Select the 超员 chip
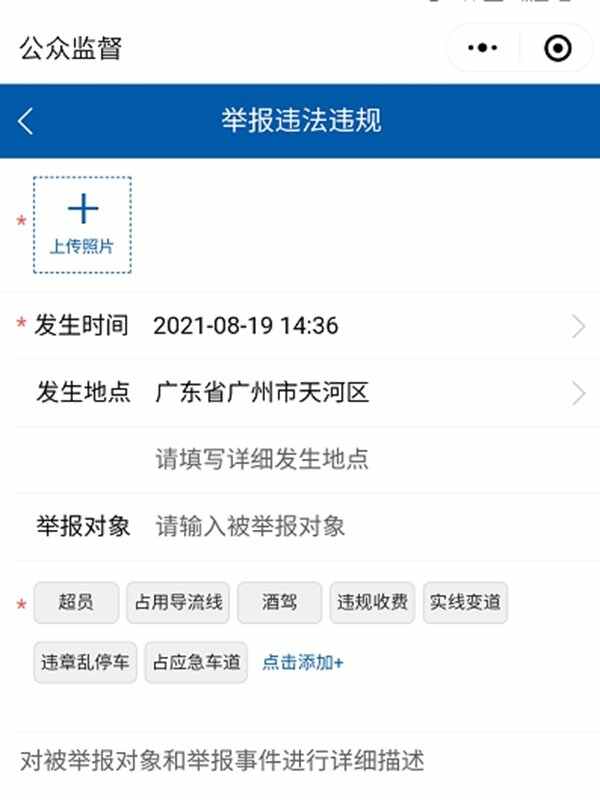The image size is (600, 800). pos(76,602)
